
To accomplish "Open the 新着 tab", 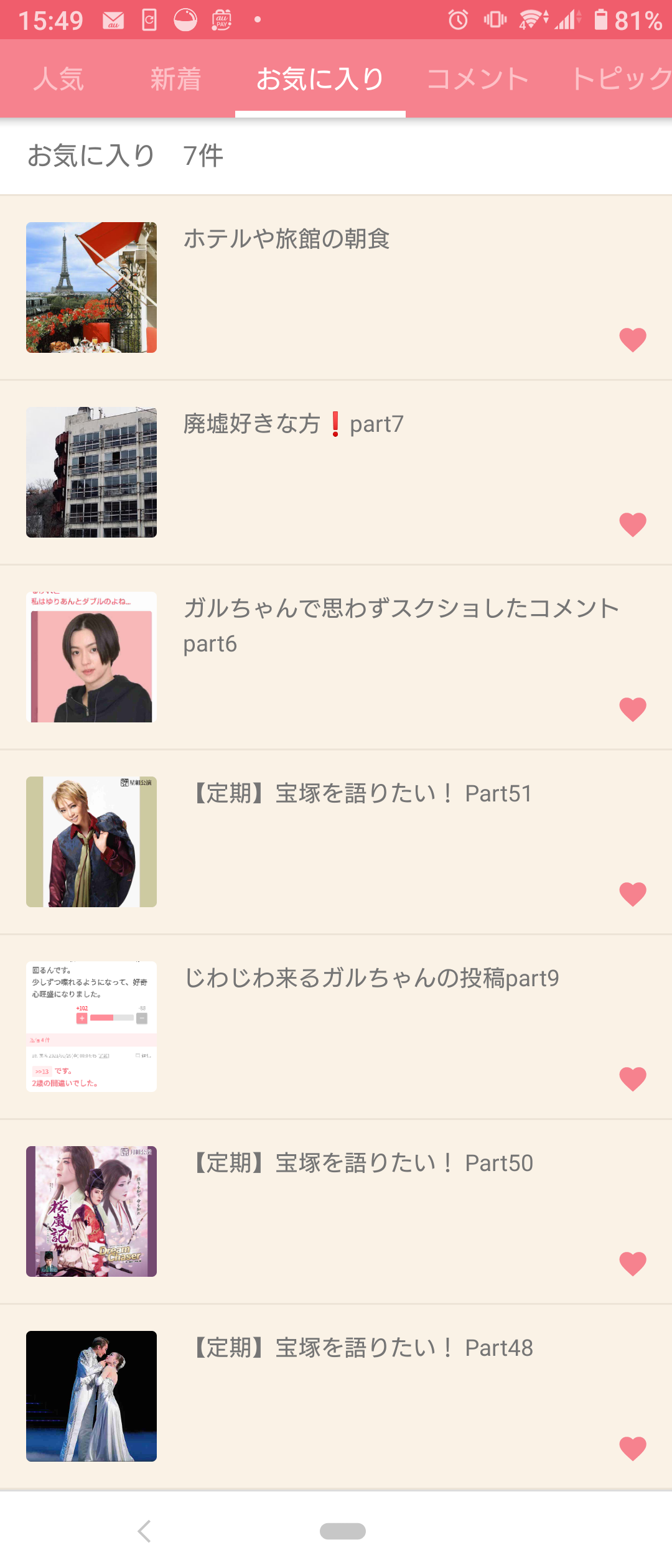I will [x=175, y=78].
